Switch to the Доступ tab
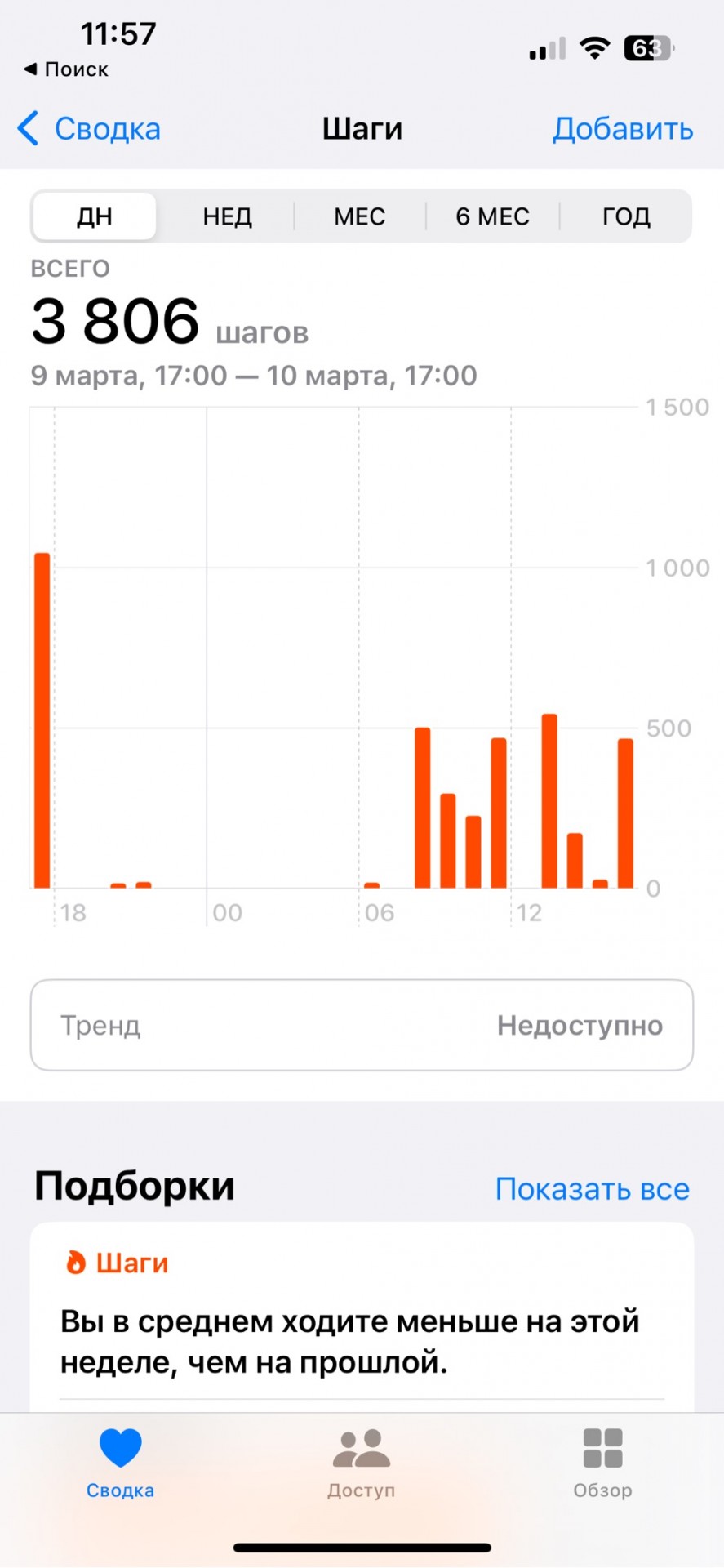This screenshot has height=1568, width=724. coord(362,1465)
